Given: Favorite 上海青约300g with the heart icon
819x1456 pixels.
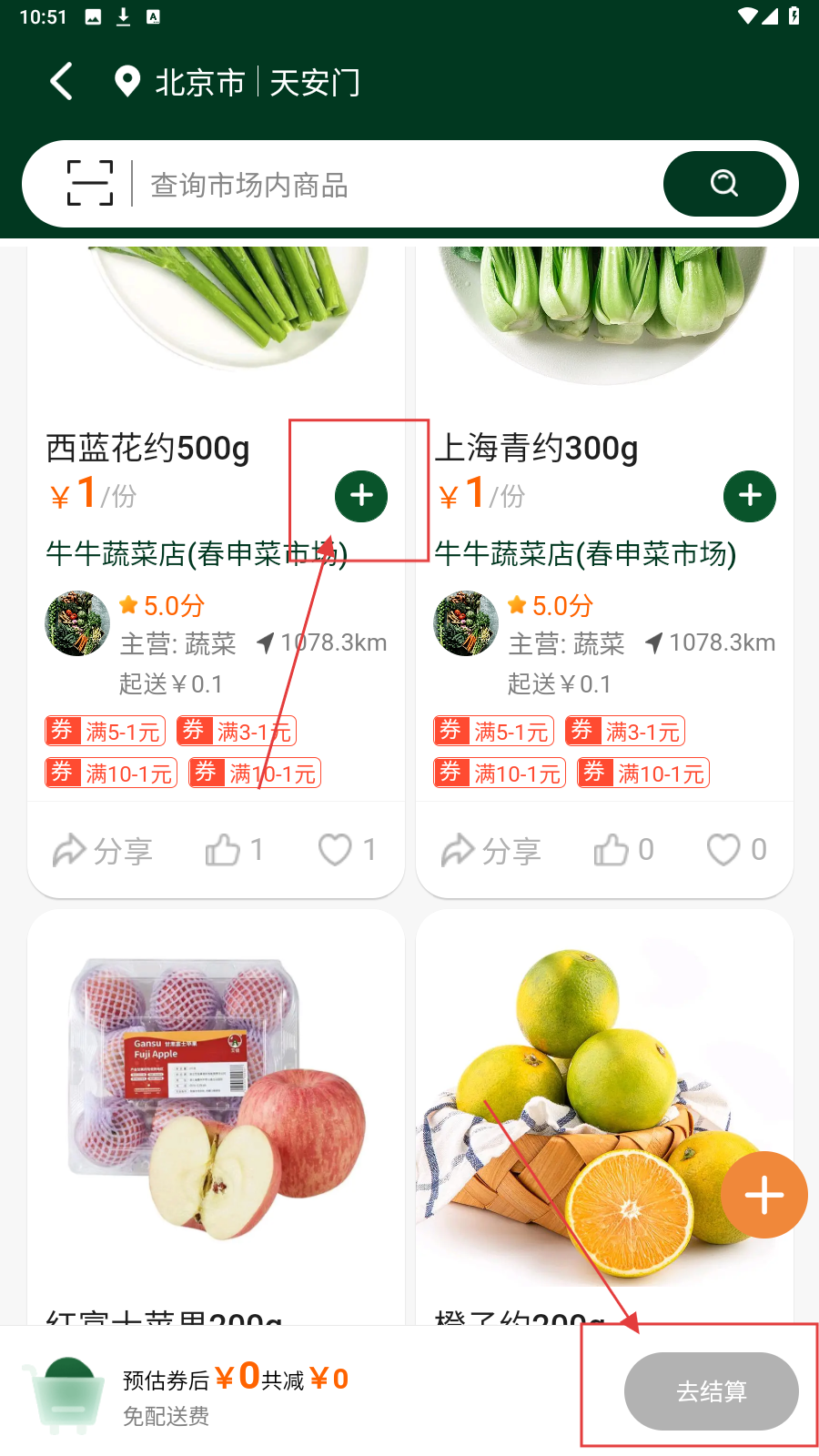Looking at the screenshot, I should coord(735,850).
